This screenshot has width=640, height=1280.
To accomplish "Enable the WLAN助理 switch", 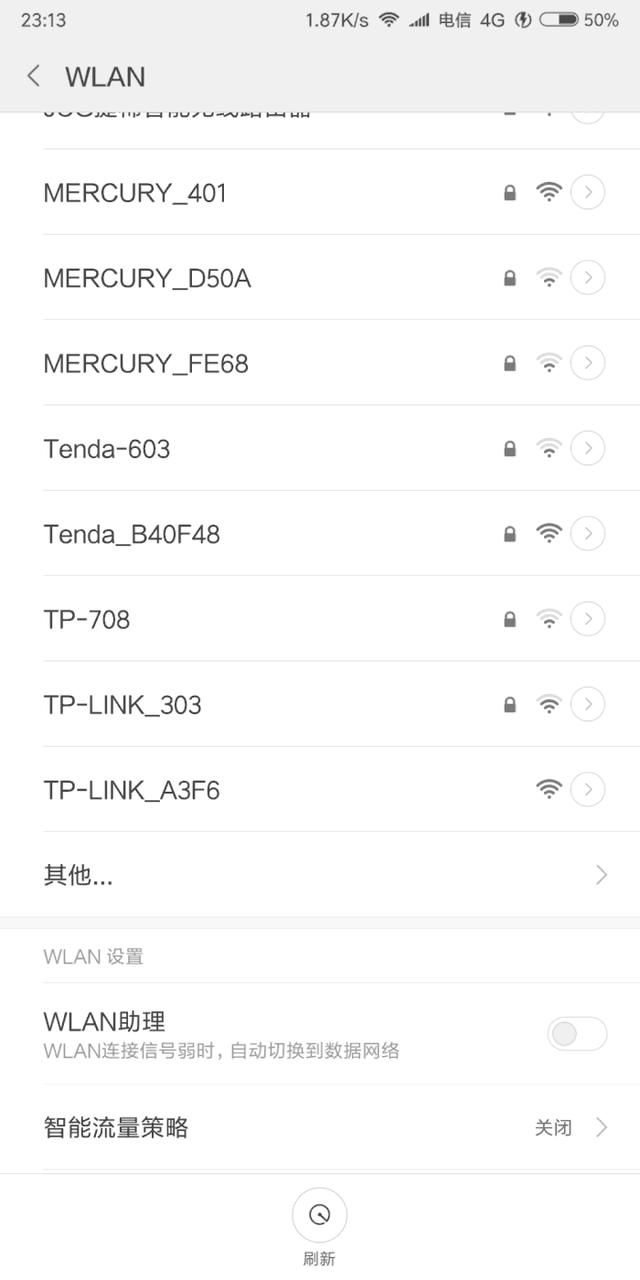I will tap(577, 1034).
